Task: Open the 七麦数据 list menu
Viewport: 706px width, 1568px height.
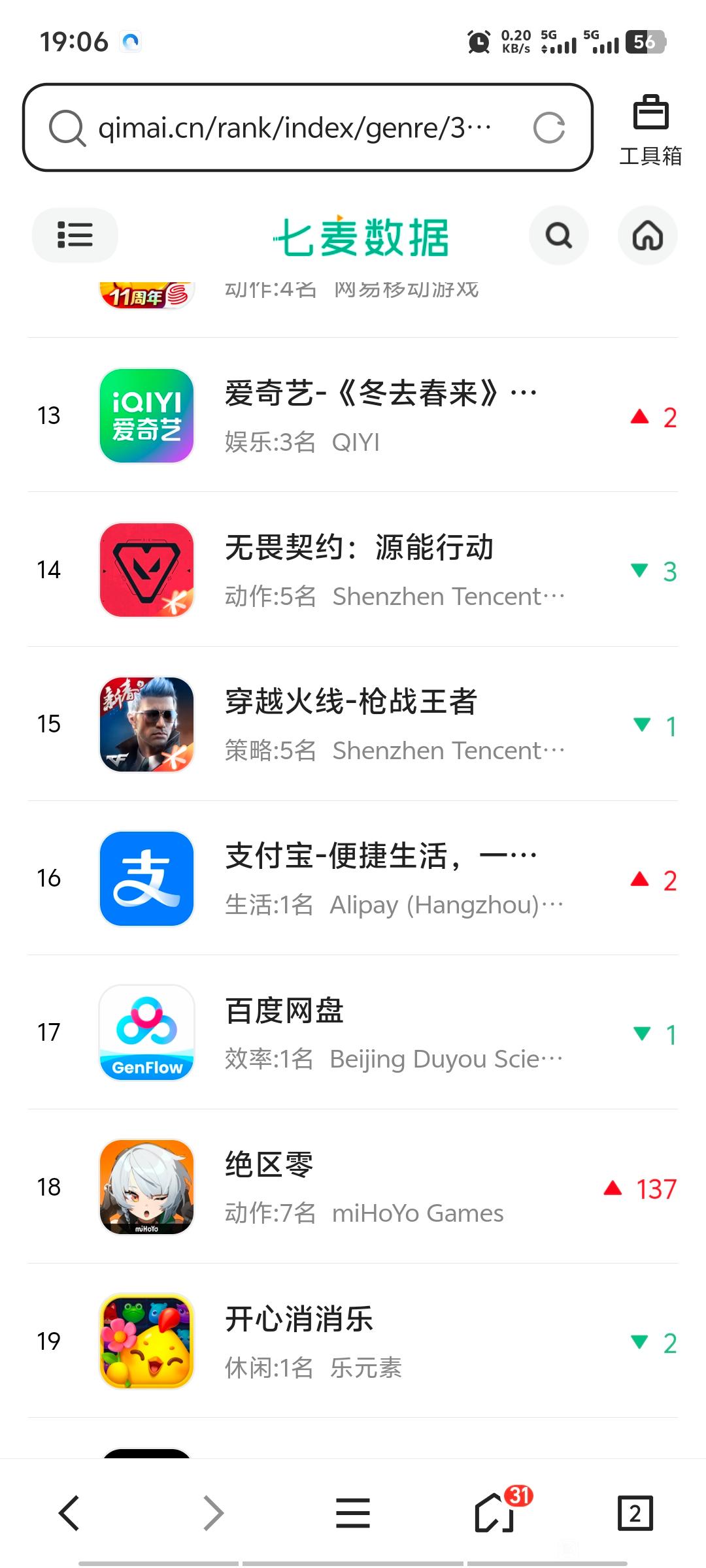Action: pyautogui.click(x=75, y=235)
